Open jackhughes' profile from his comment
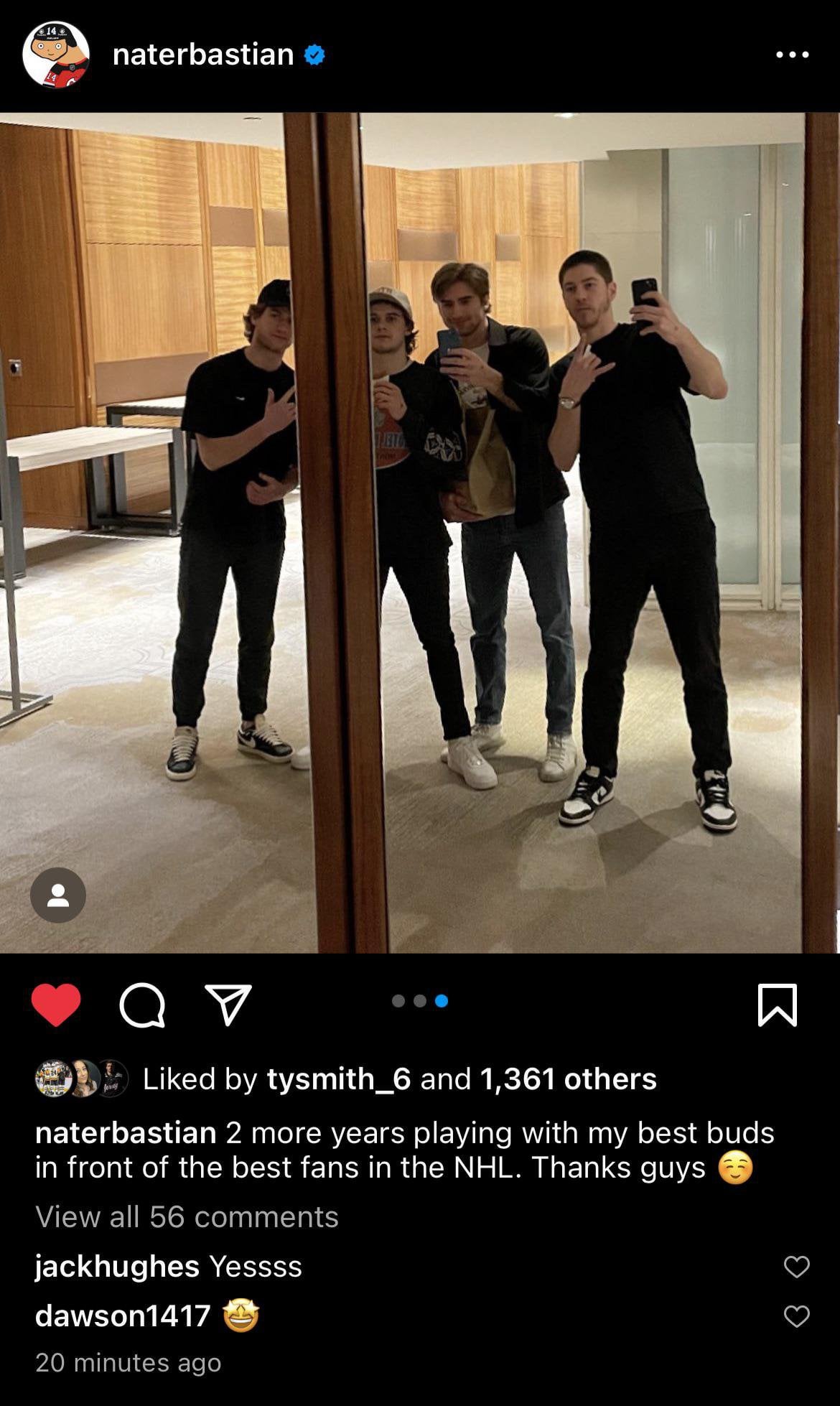The image size is (840, 1406). tap(117, 1266)
